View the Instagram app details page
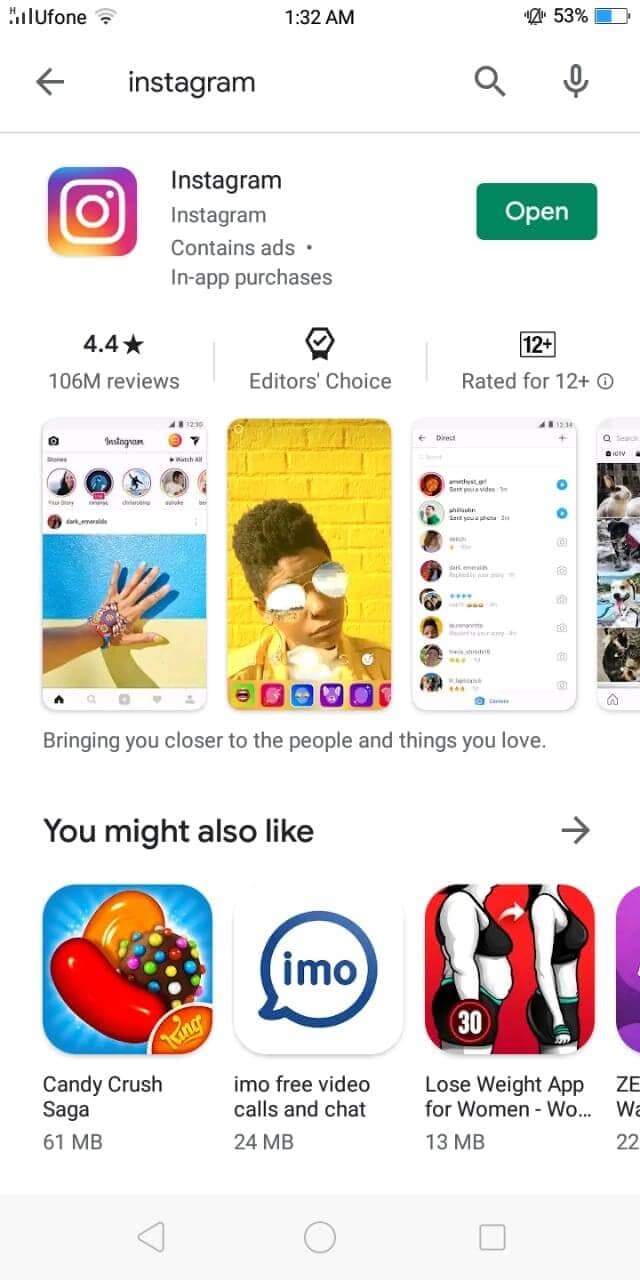This screenshot has width=640, height=1280. [226, 181]
